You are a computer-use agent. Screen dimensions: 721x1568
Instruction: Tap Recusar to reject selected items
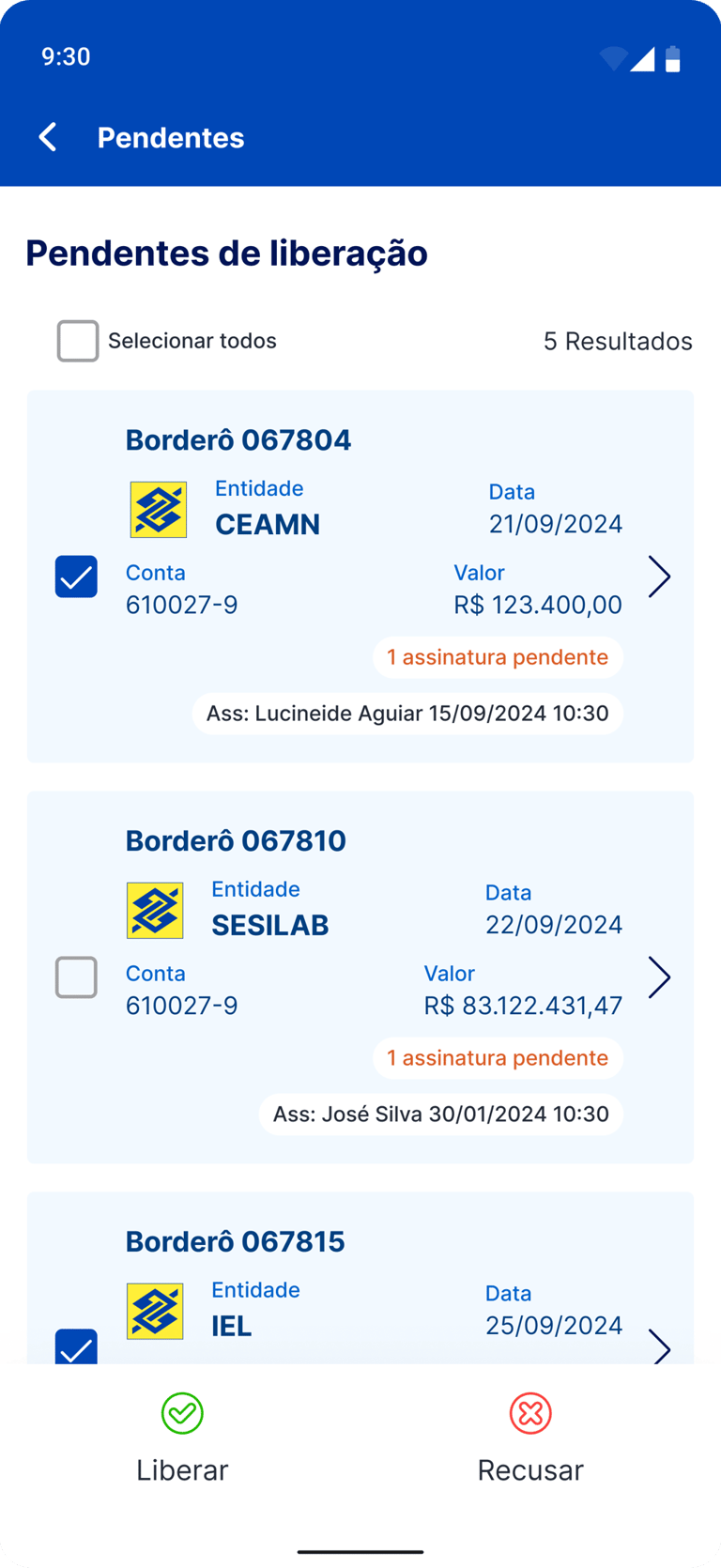(530, 1438)
